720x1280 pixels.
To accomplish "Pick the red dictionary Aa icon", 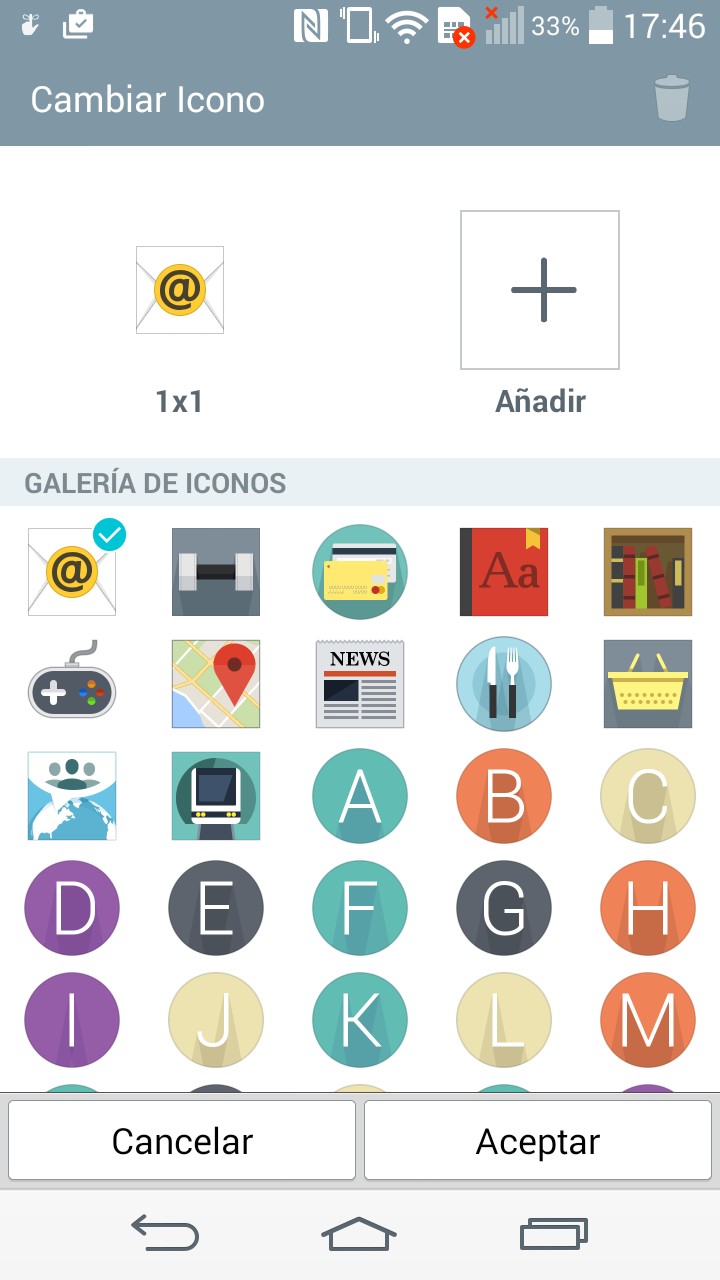I will (x=504, y=572).
